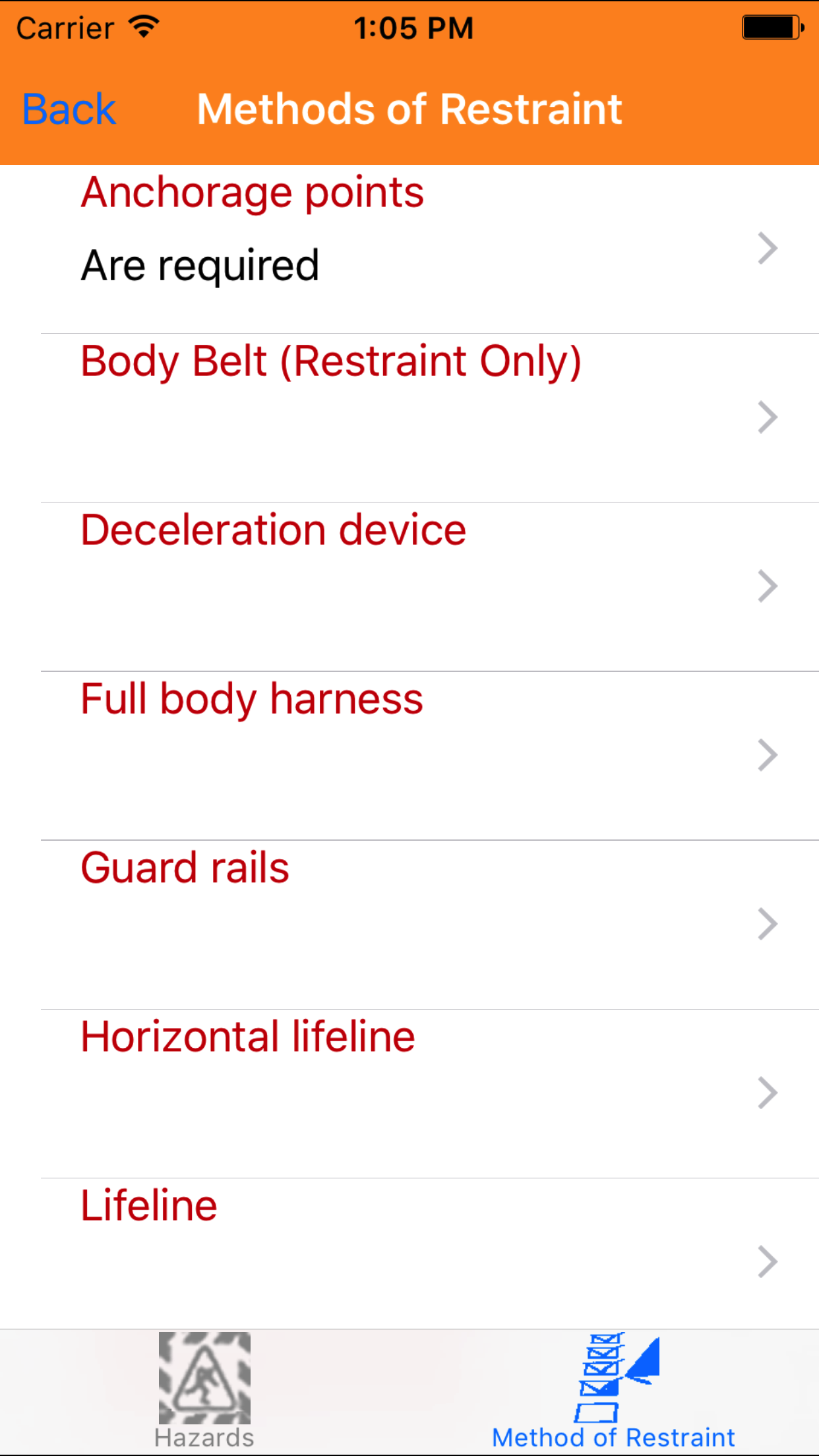Open Body Belt (Restraint Only) details
Viewport: 819px width, 1456px height.
tap(409, 417)
